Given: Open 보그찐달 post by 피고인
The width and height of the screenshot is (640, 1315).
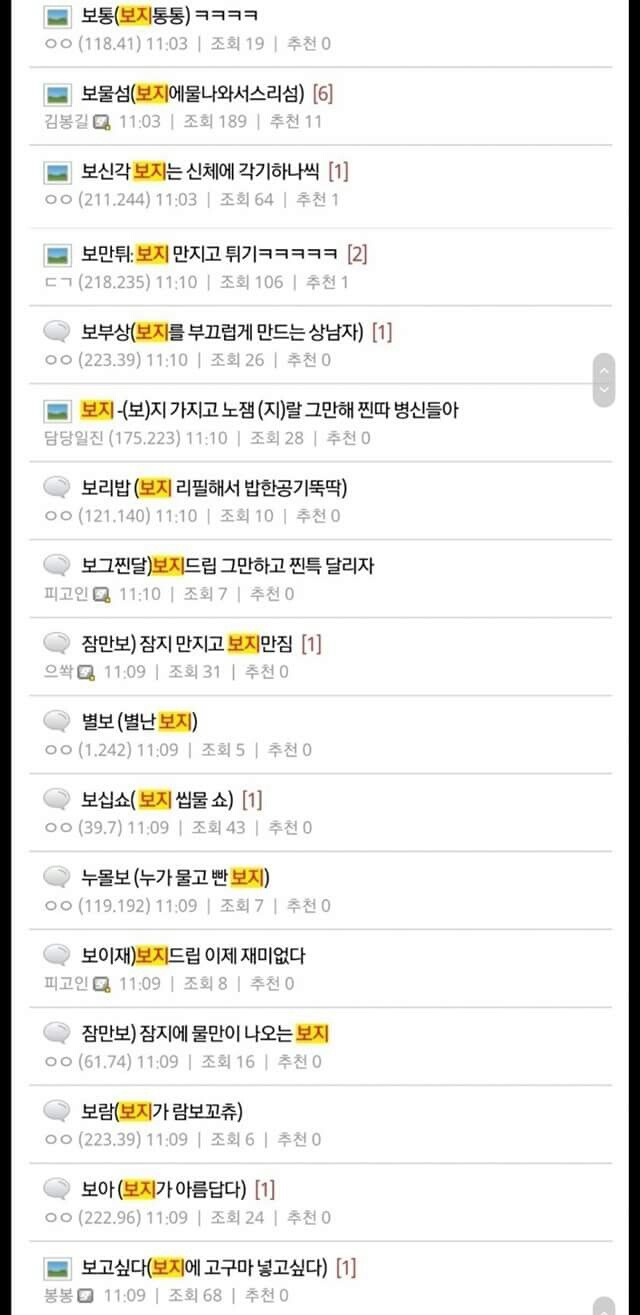Looking at the screenshot, I should [227, 566].
